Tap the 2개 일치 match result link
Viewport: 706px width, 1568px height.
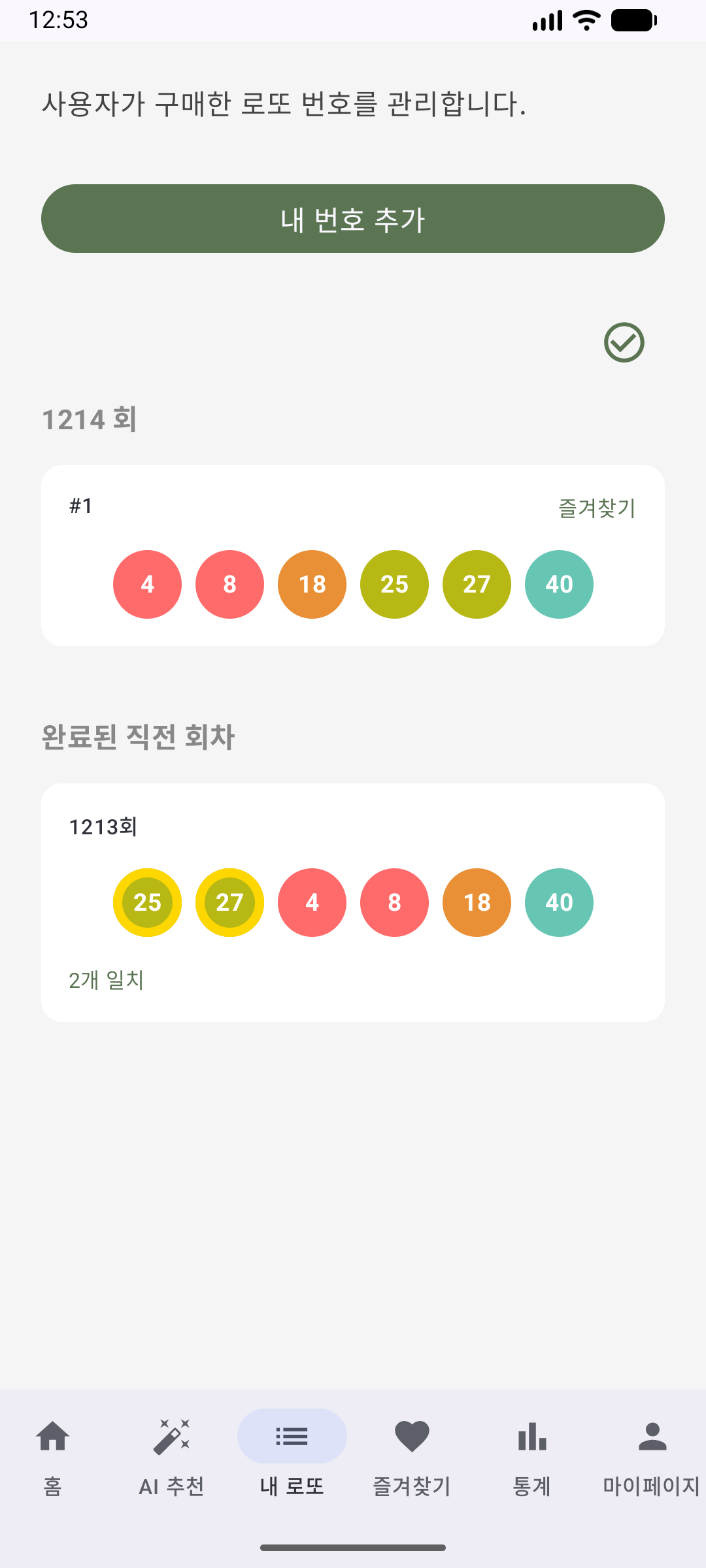coord(107,980)
